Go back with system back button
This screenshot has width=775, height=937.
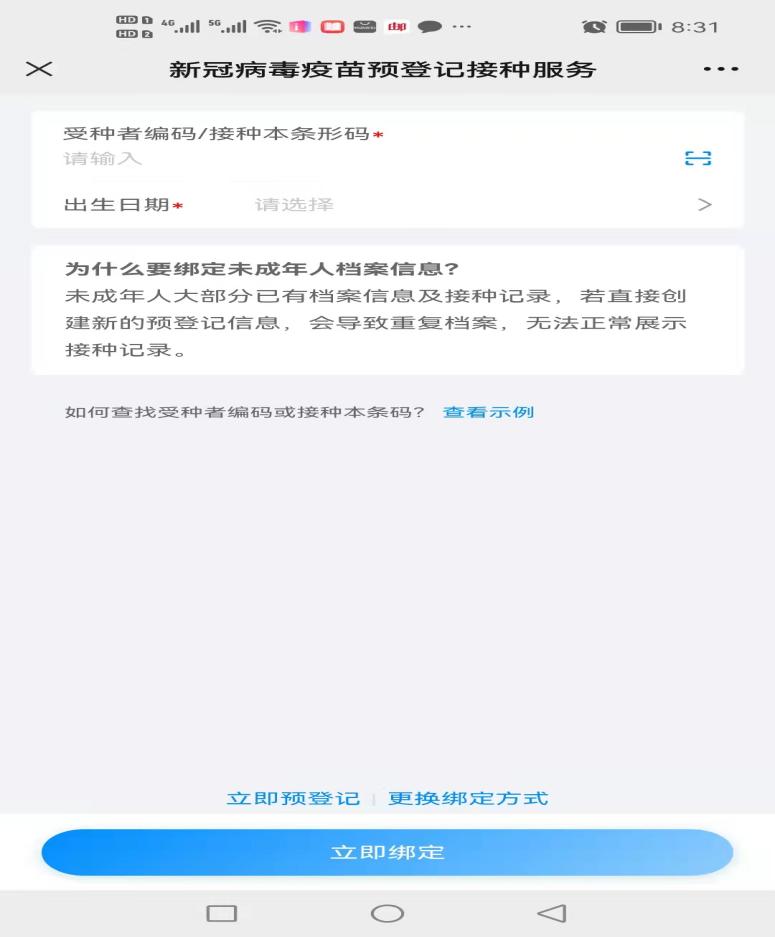point(551,913)
